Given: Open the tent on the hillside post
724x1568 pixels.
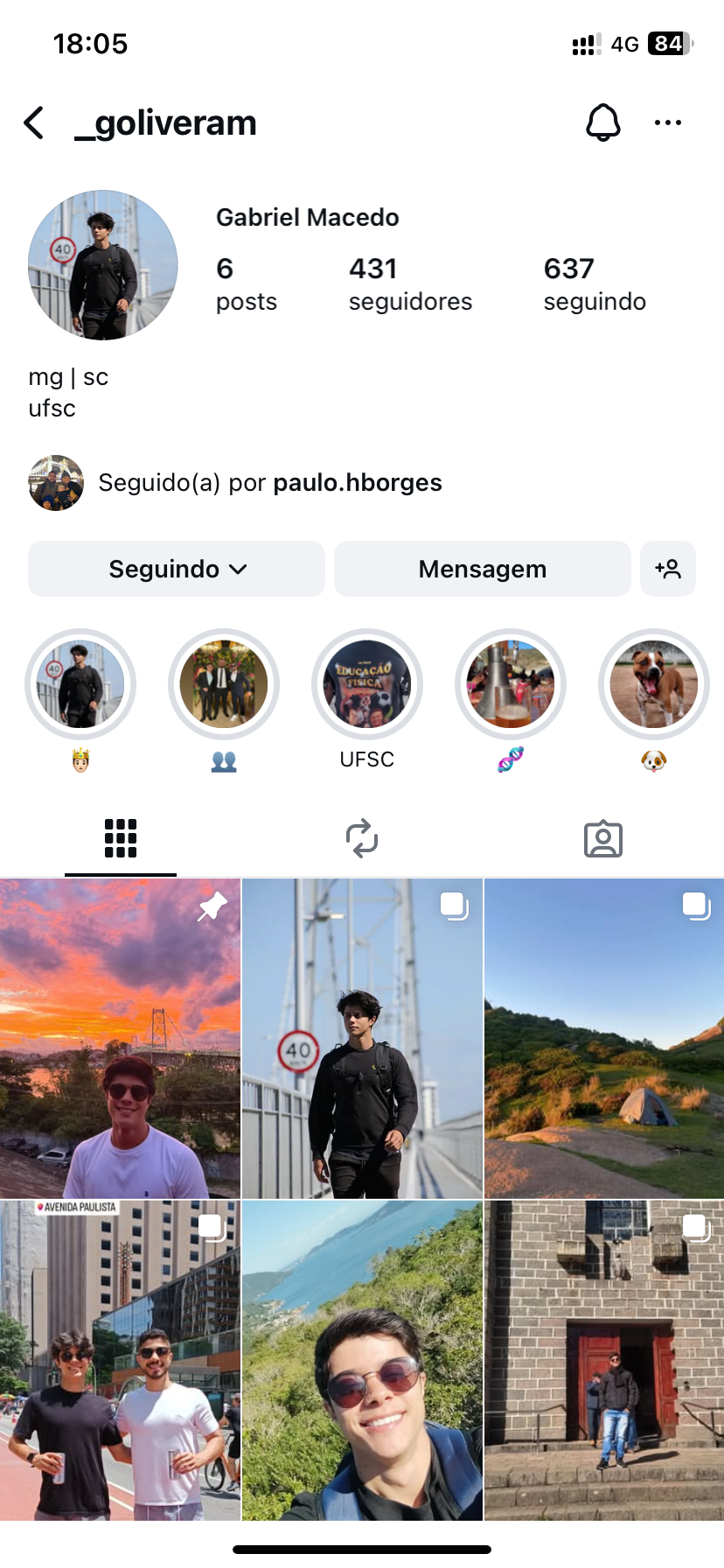Looking at the screenshot, I should (x=604, y=1039).
